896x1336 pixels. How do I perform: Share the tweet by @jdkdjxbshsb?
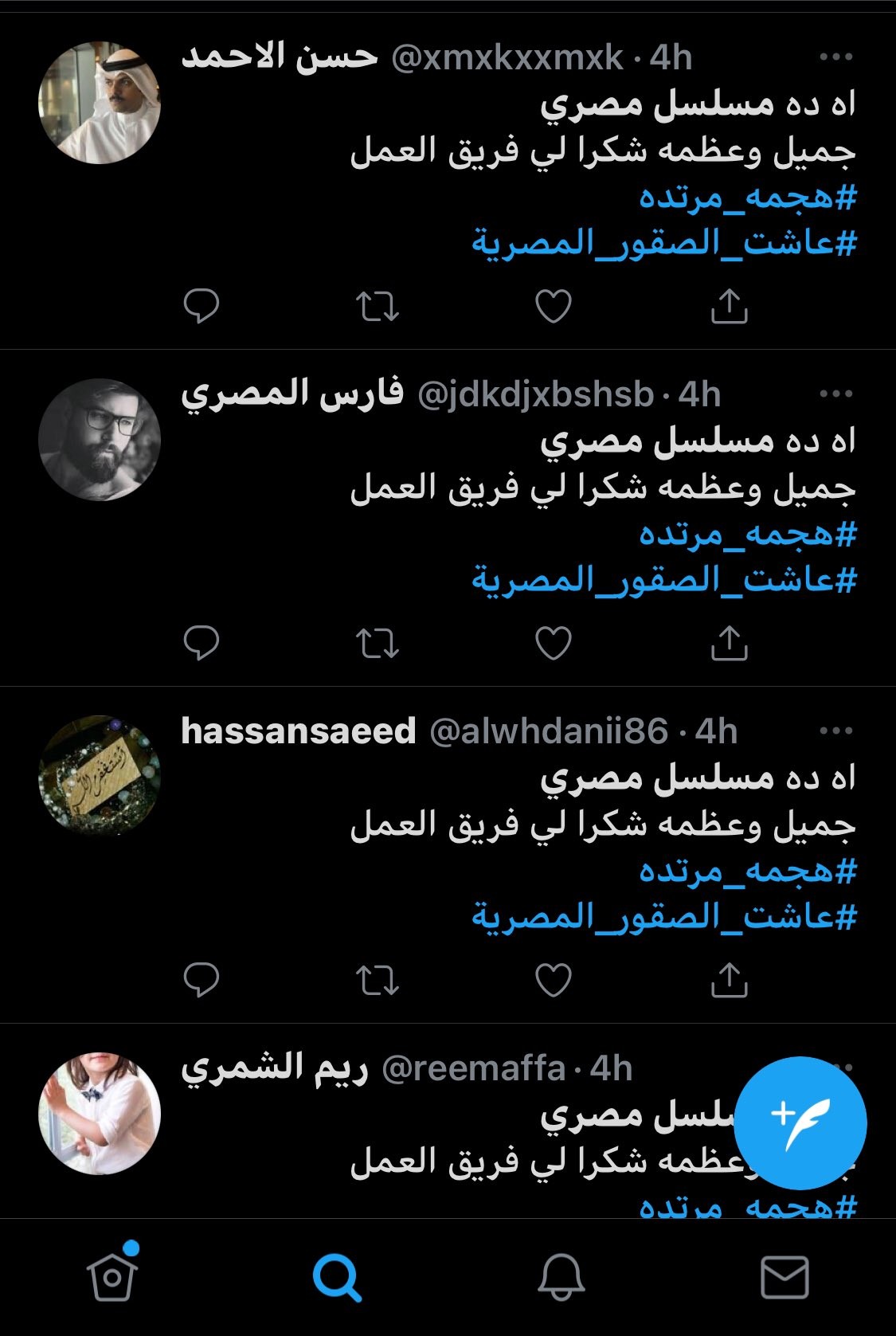point(729,643)
